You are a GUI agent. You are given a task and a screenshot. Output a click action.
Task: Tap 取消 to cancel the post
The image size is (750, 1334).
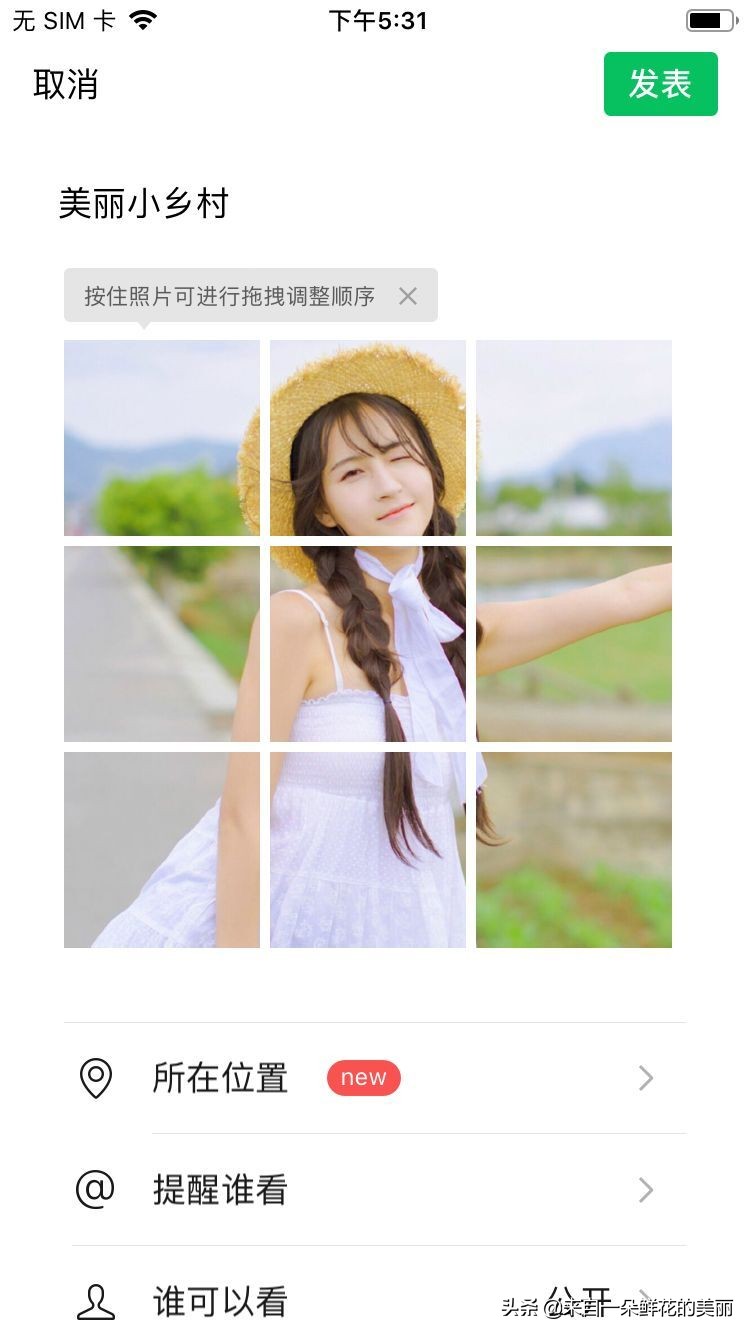[x=66, y=85]
